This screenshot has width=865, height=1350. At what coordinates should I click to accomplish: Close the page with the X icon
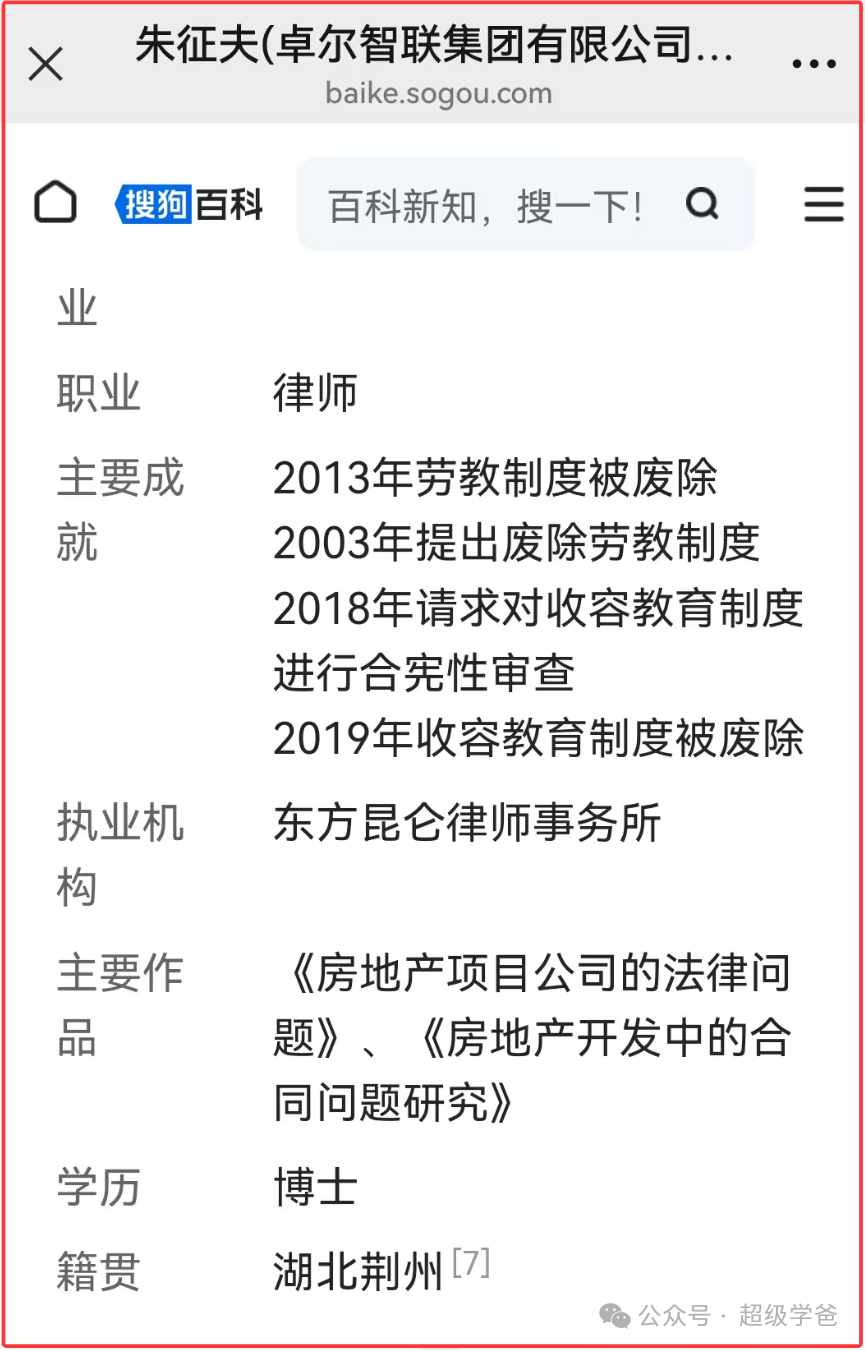tap(45, 62)
